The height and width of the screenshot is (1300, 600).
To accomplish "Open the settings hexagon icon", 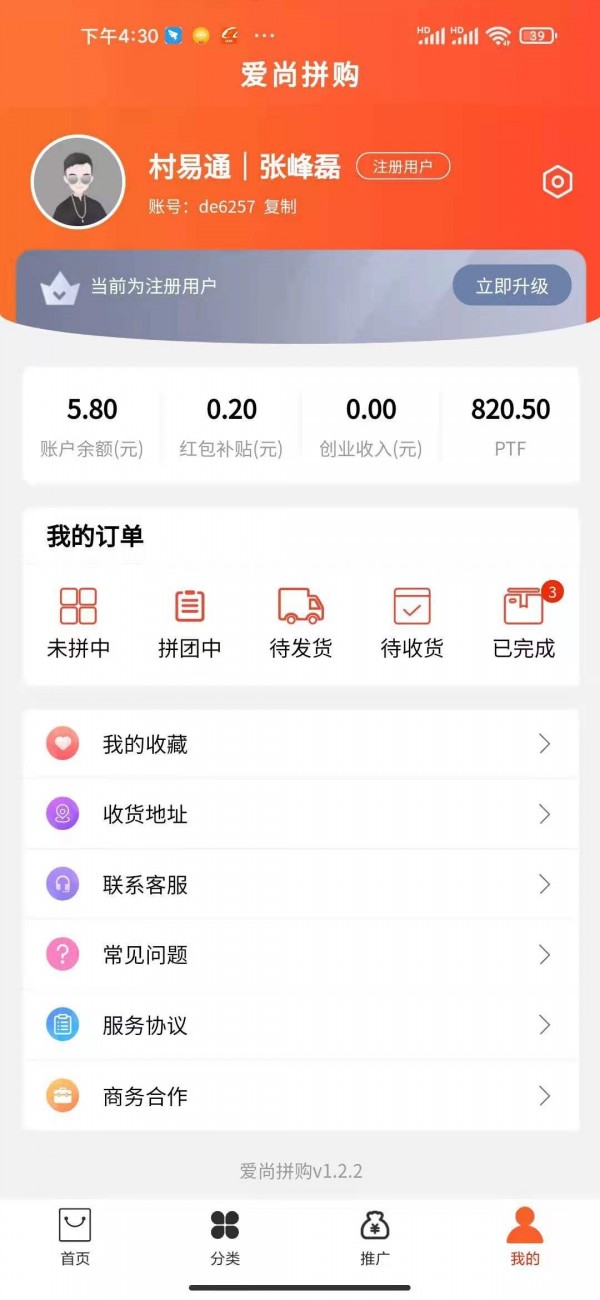I will click(x=557, y=182).
